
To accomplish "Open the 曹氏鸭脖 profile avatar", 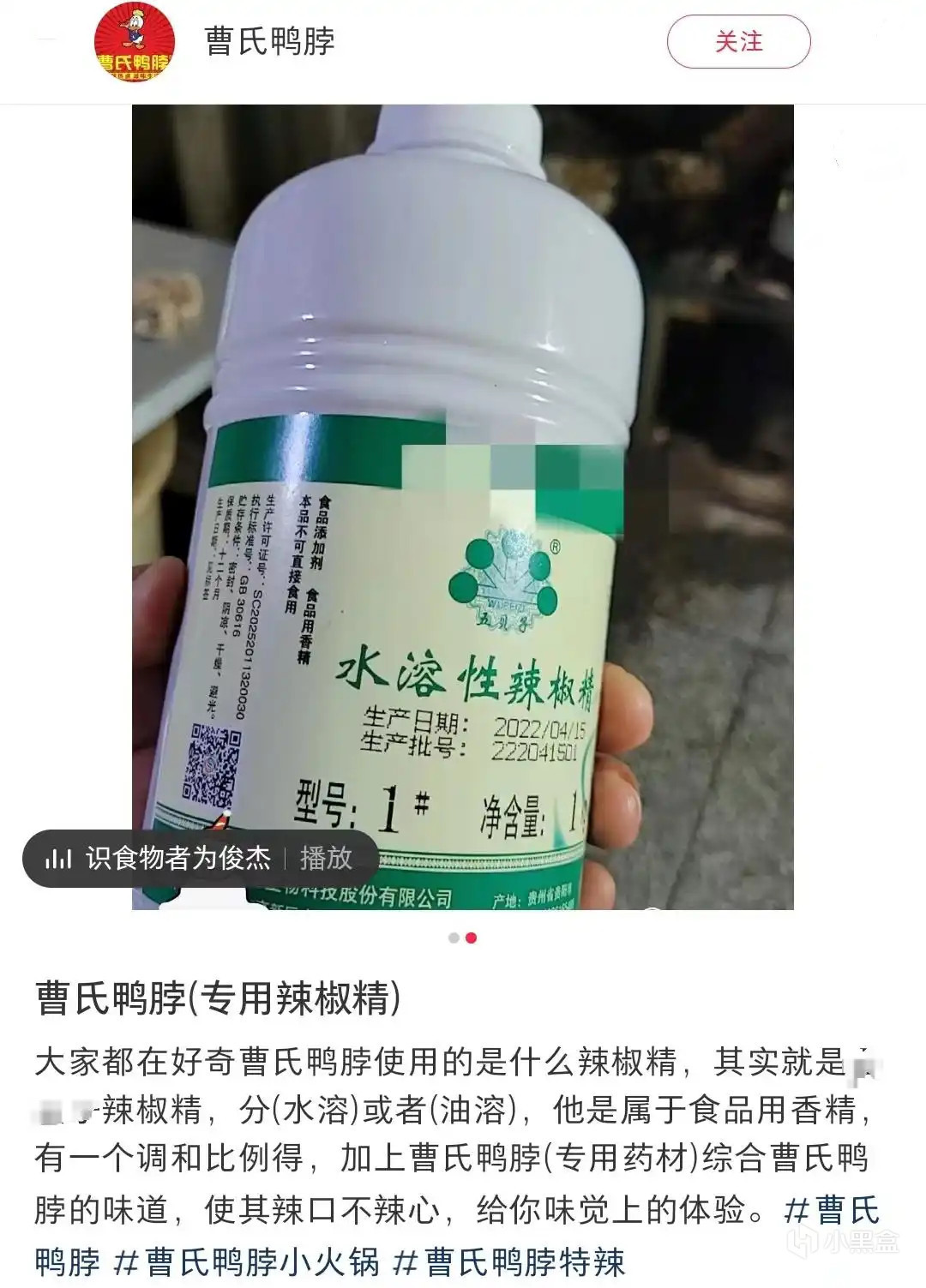I will point(134,42).
